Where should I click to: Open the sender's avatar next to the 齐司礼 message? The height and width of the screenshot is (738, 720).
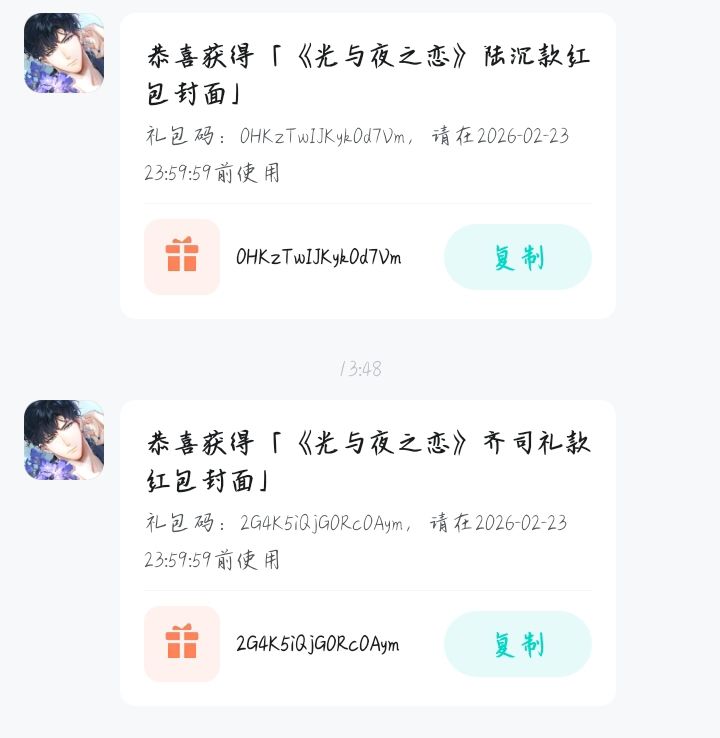[63, 441]
